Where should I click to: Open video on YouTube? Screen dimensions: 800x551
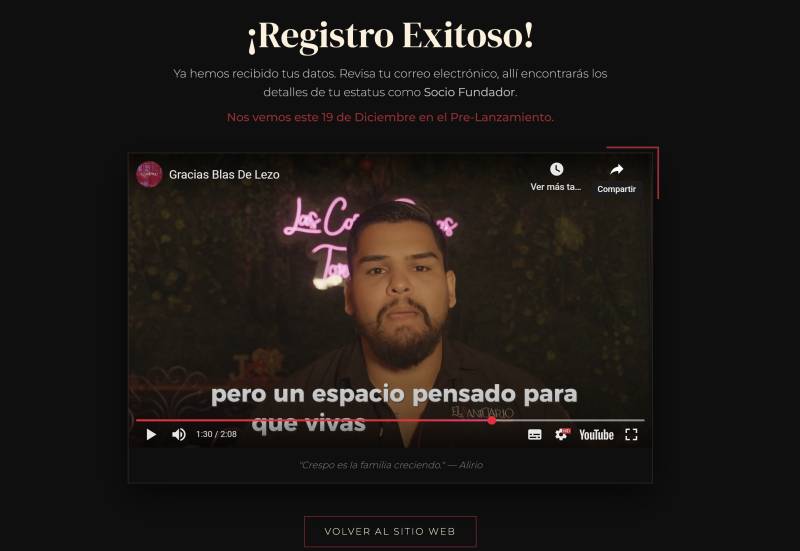(x=596, y=434)
